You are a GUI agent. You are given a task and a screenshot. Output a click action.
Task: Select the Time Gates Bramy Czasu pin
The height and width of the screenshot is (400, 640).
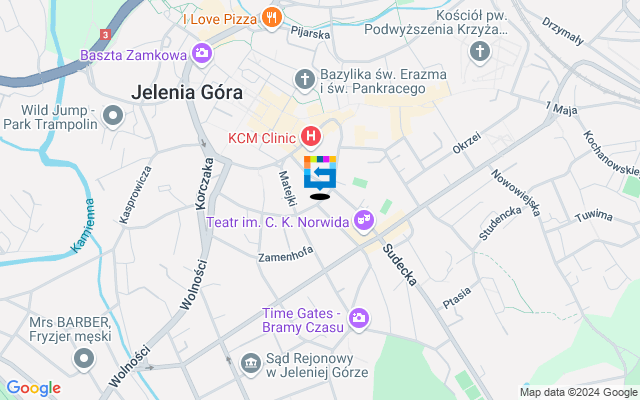coord(359,320)
